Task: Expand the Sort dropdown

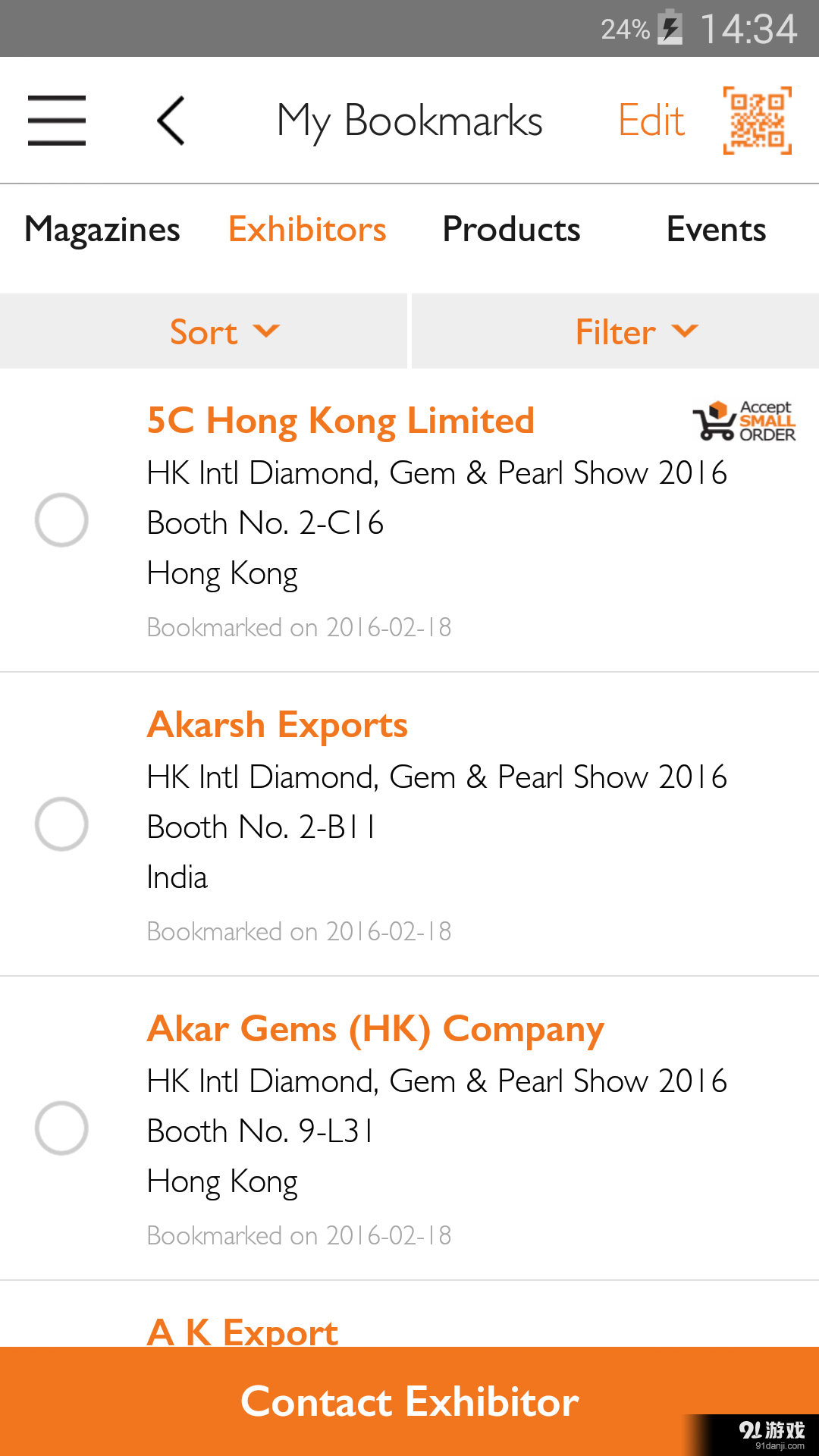Action: tap(203, 331)
